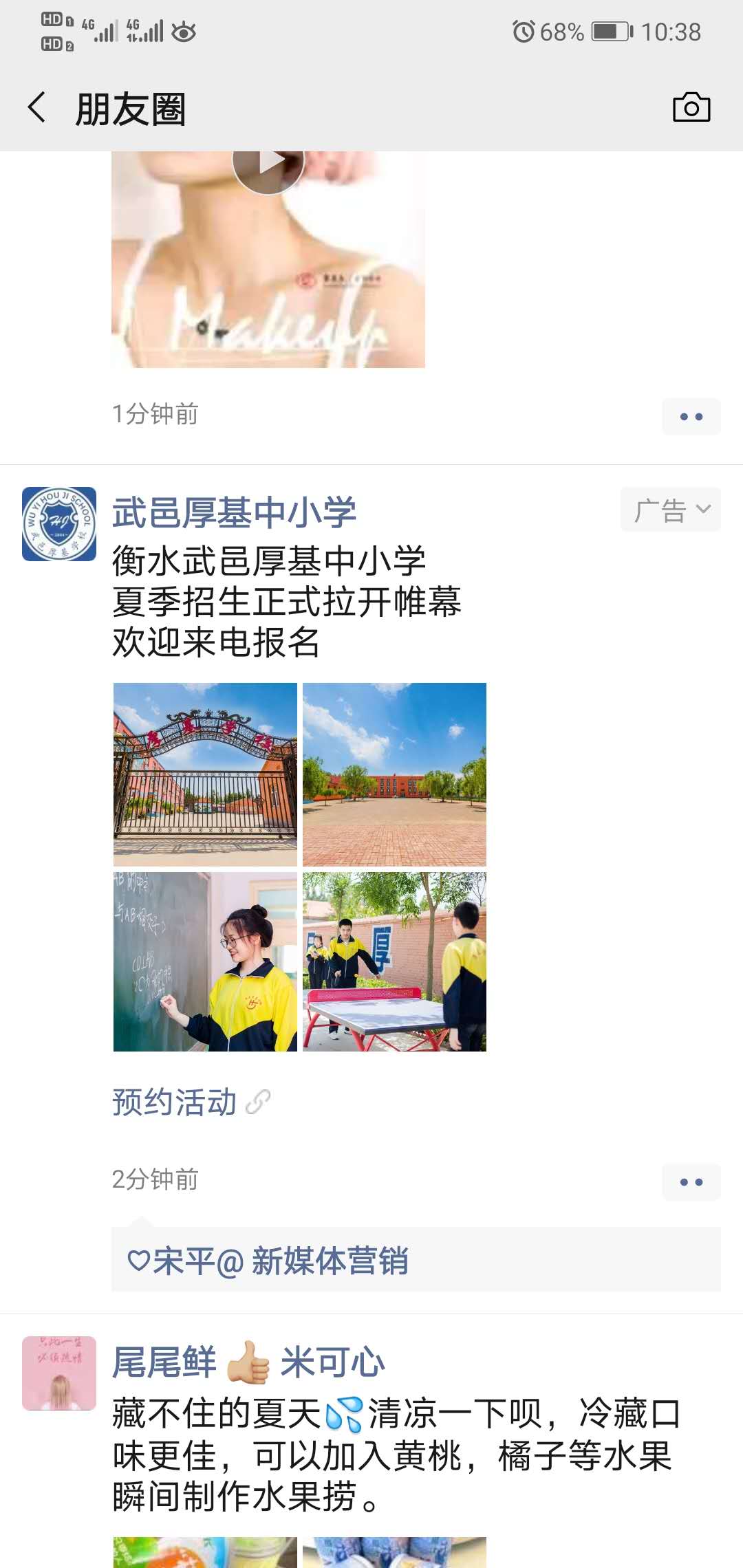This screenshot has width=743, height=1568.
Task: Open the 尾尾鲜 米可心 name link
Action: point(248,1362)
